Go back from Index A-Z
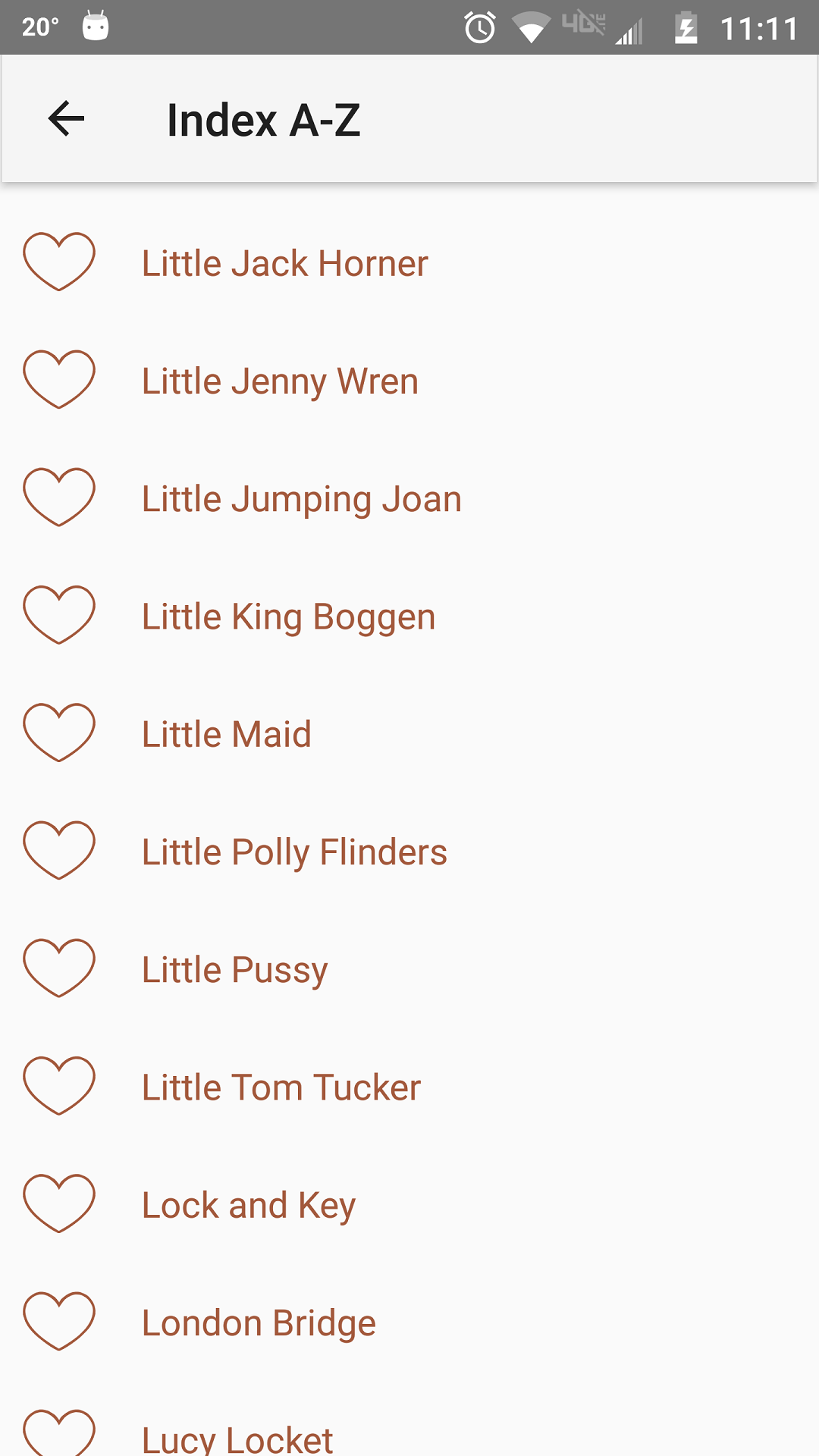This screenshot has width=819, height=1456. tap(66, 119)
